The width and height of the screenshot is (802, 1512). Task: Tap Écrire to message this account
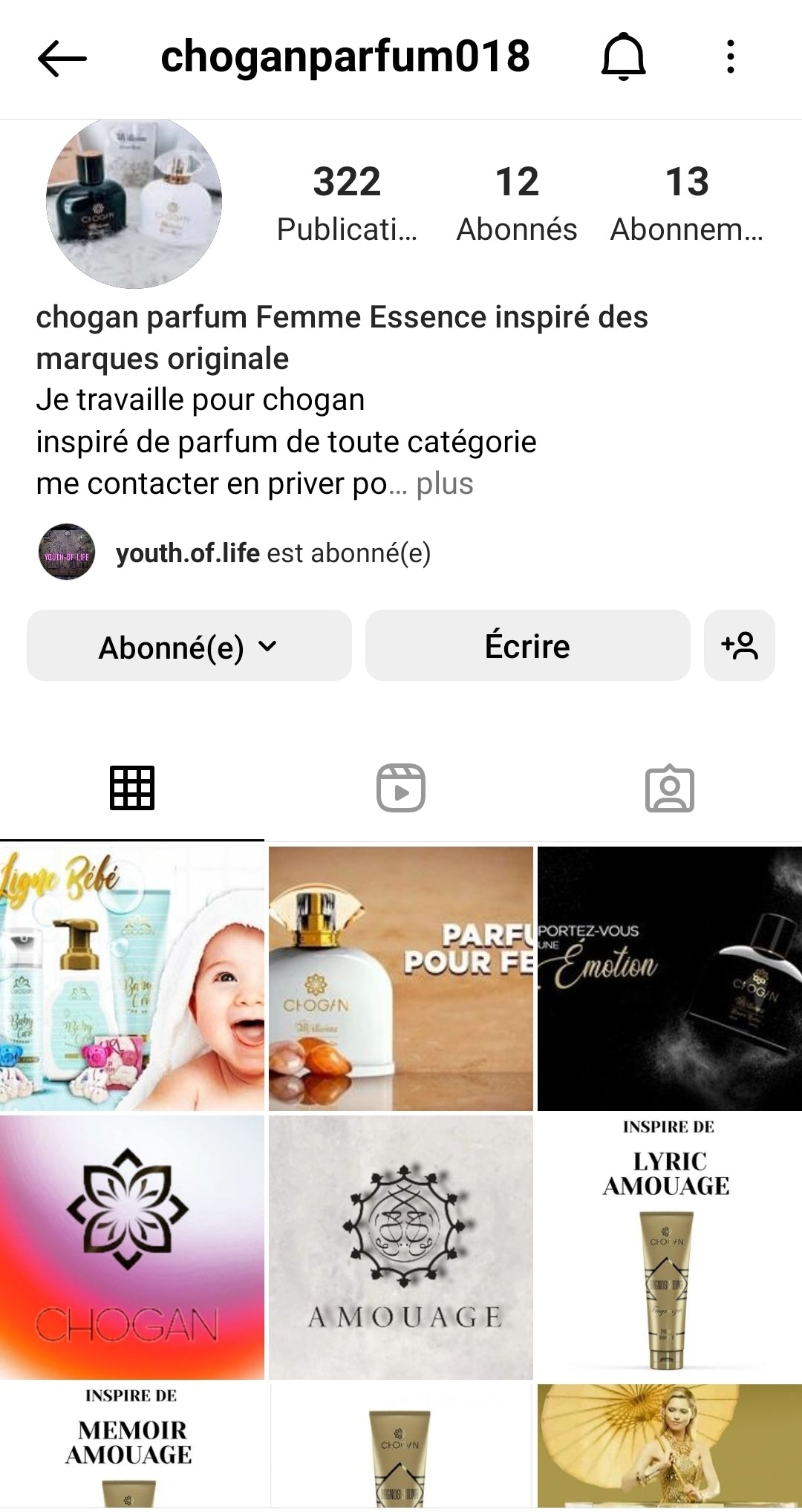click(527, 646)
